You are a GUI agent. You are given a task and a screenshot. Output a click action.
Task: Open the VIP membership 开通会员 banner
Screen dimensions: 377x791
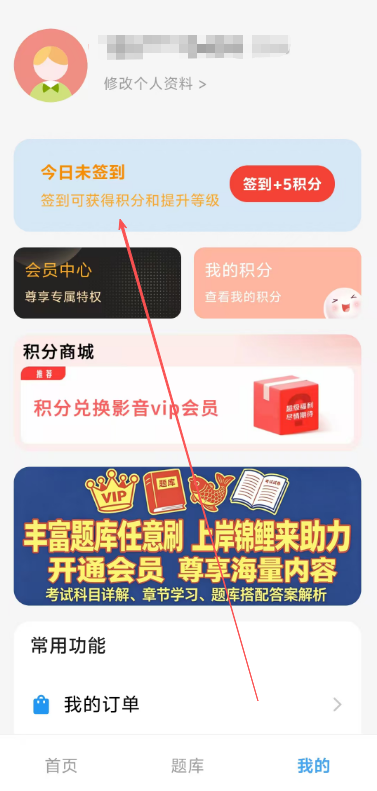click(x=187, y=536)
